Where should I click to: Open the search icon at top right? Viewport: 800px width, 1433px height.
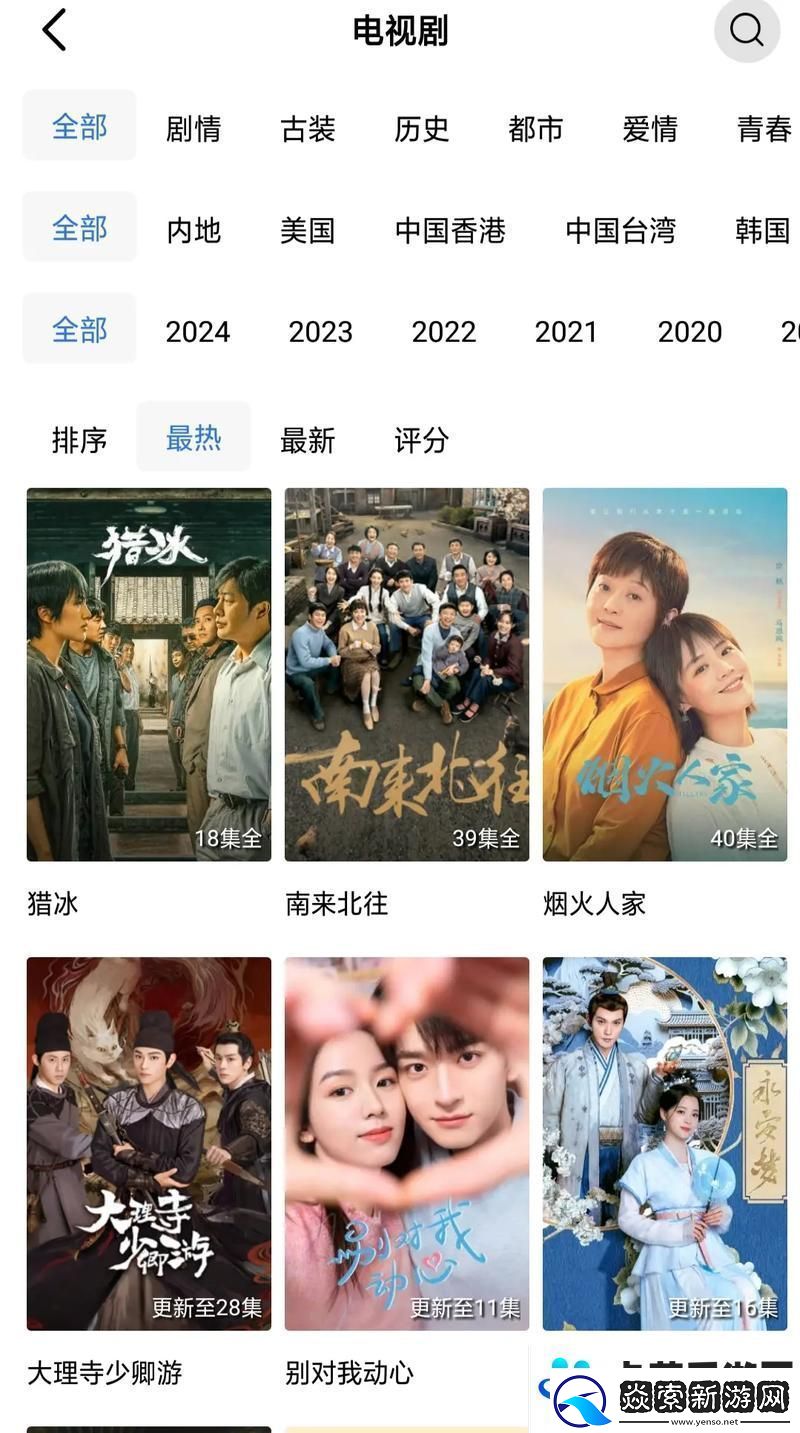746,31
